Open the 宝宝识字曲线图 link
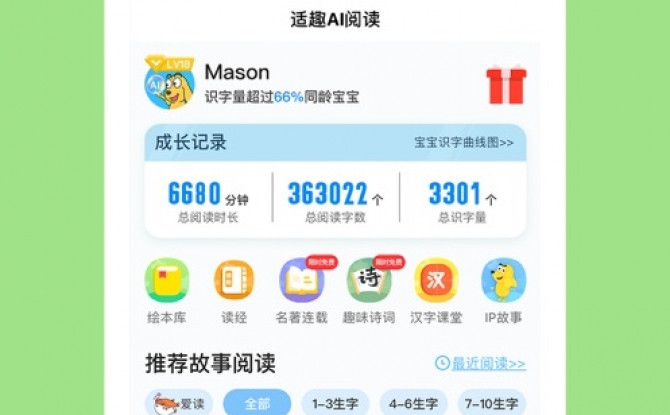This screenshot has height=415, width=670. [464, 143]
